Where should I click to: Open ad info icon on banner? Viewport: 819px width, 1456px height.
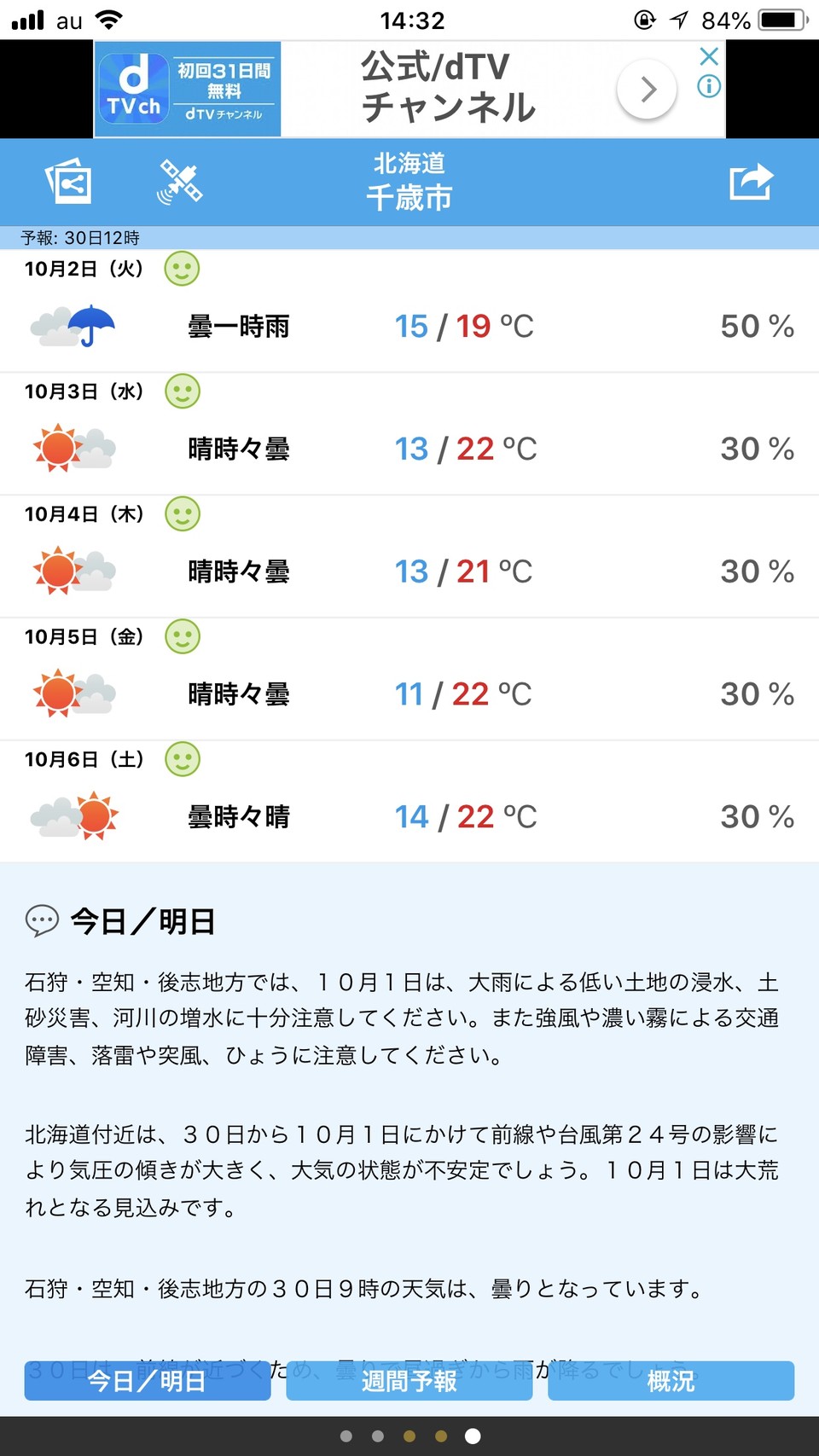(709, 86)
